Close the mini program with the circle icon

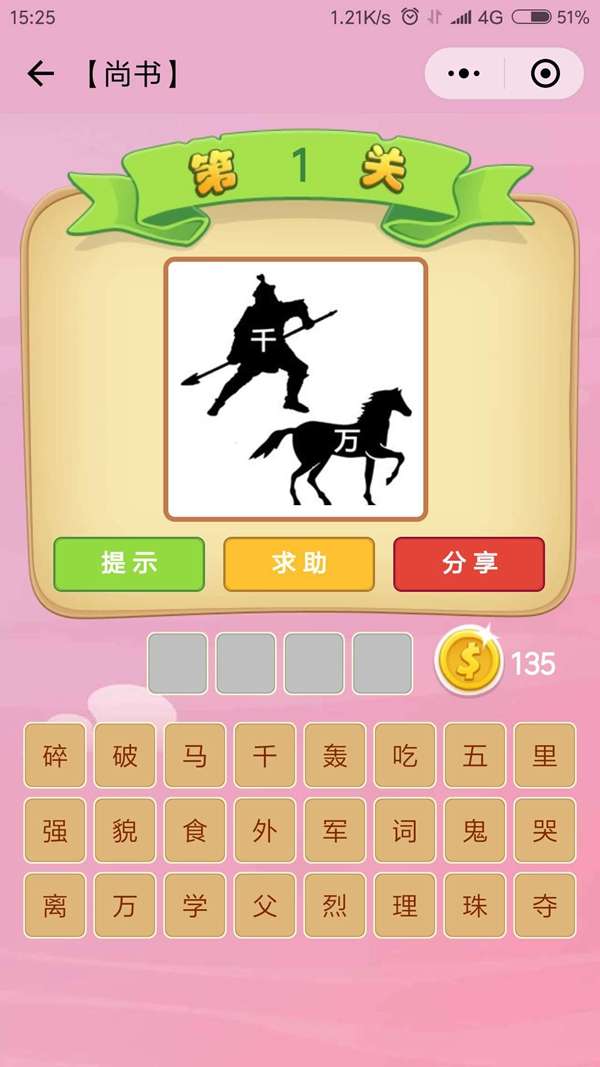coord(545,73)
